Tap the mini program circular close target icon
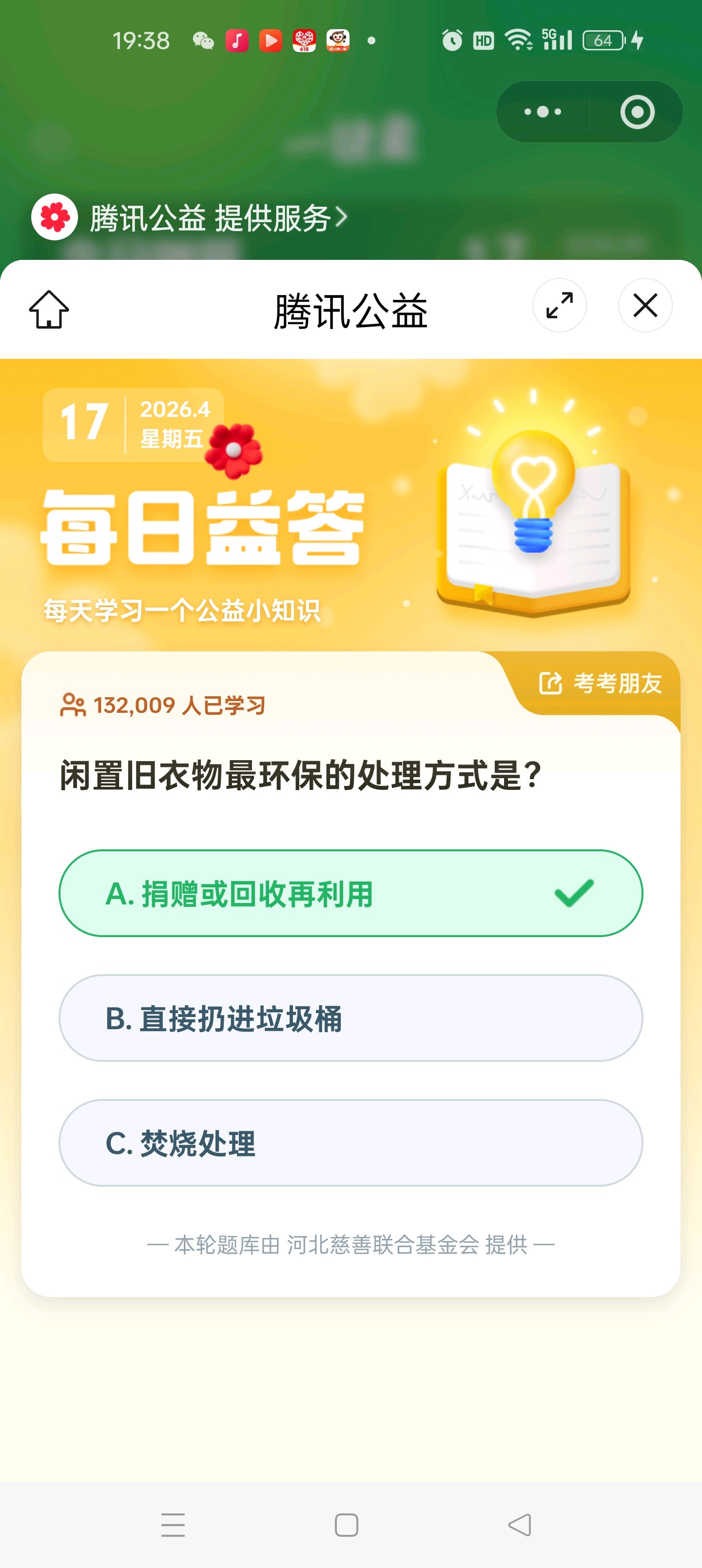 tap(637, 112)
